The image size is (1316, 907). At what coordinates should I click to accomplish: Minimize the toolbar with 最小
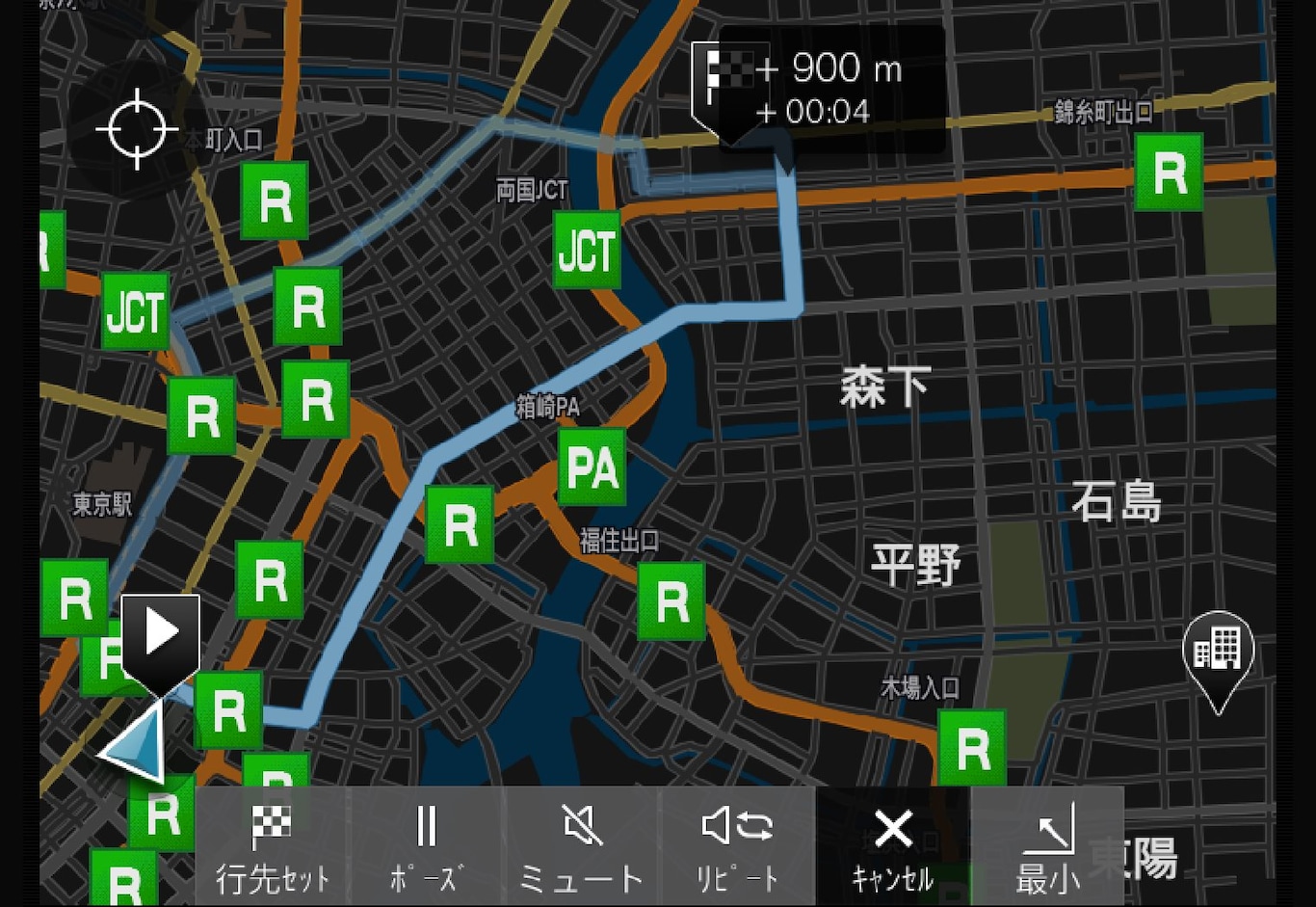click(x=1047, y=847)
